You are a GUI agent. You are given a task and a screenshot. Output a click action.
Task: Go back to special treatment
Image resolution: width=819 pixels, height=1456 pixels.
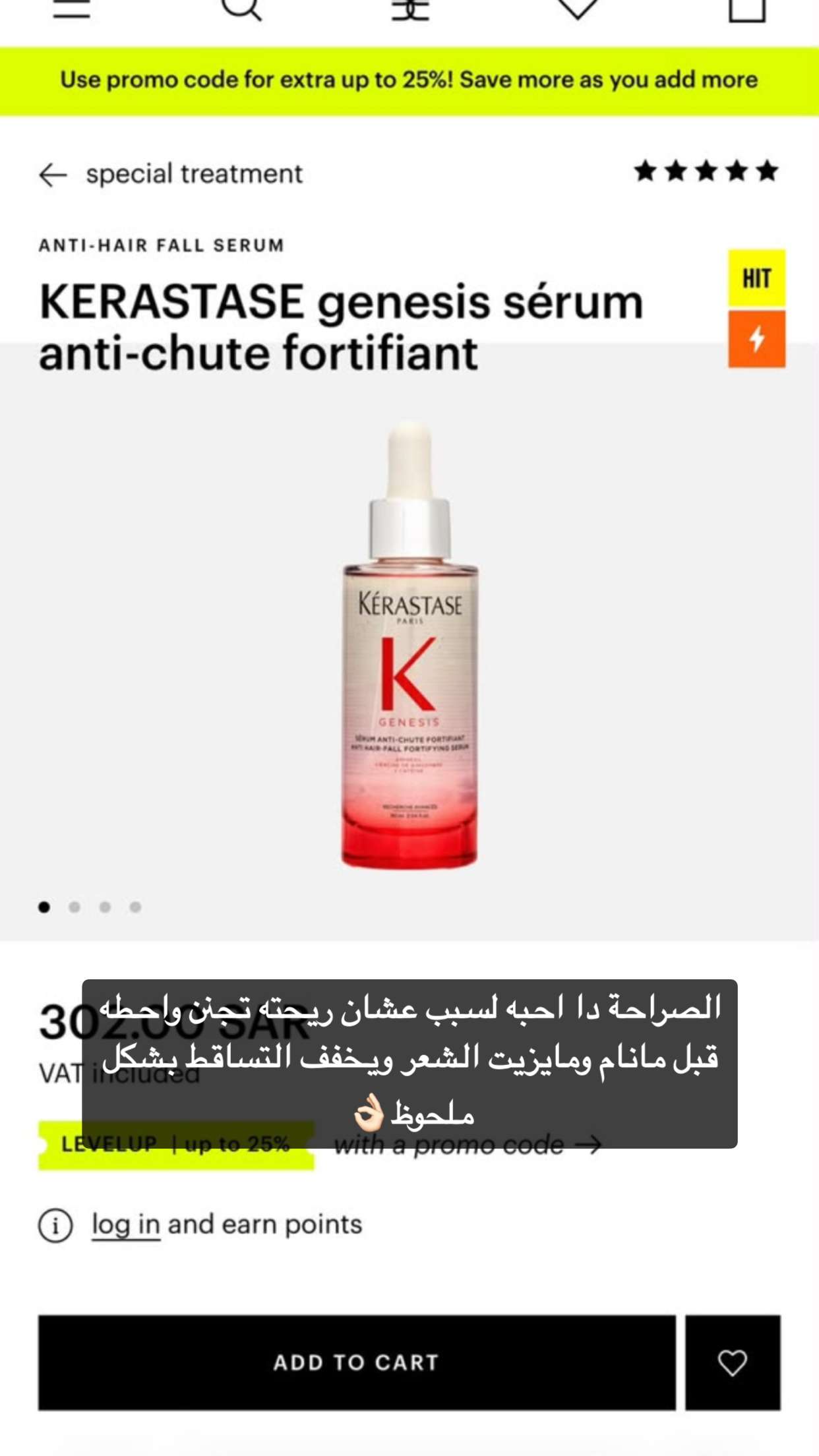pyautogui.click(x=171, y=174)
